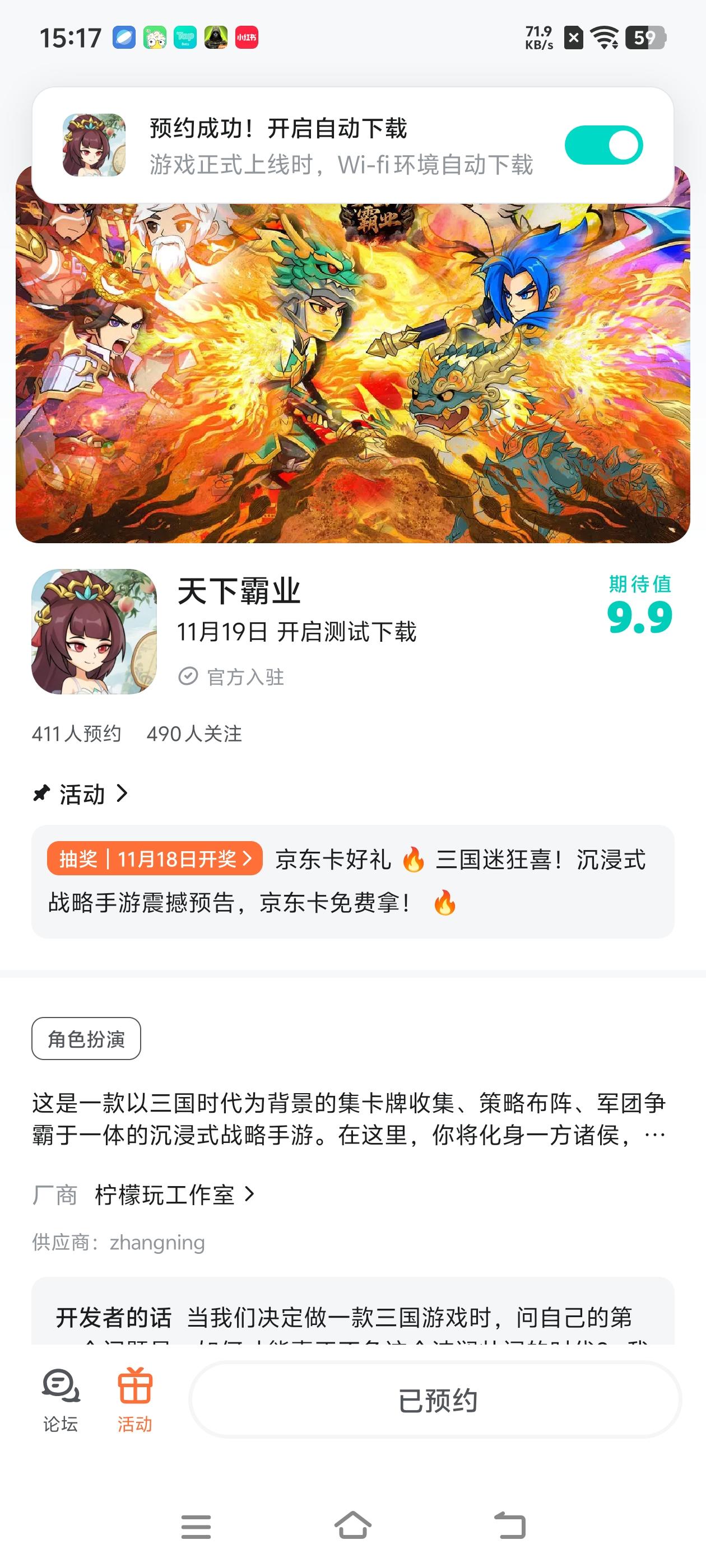Select the 角色扮演 category tag
This screenshot has height=1568, width=706.
[86, 1038]
